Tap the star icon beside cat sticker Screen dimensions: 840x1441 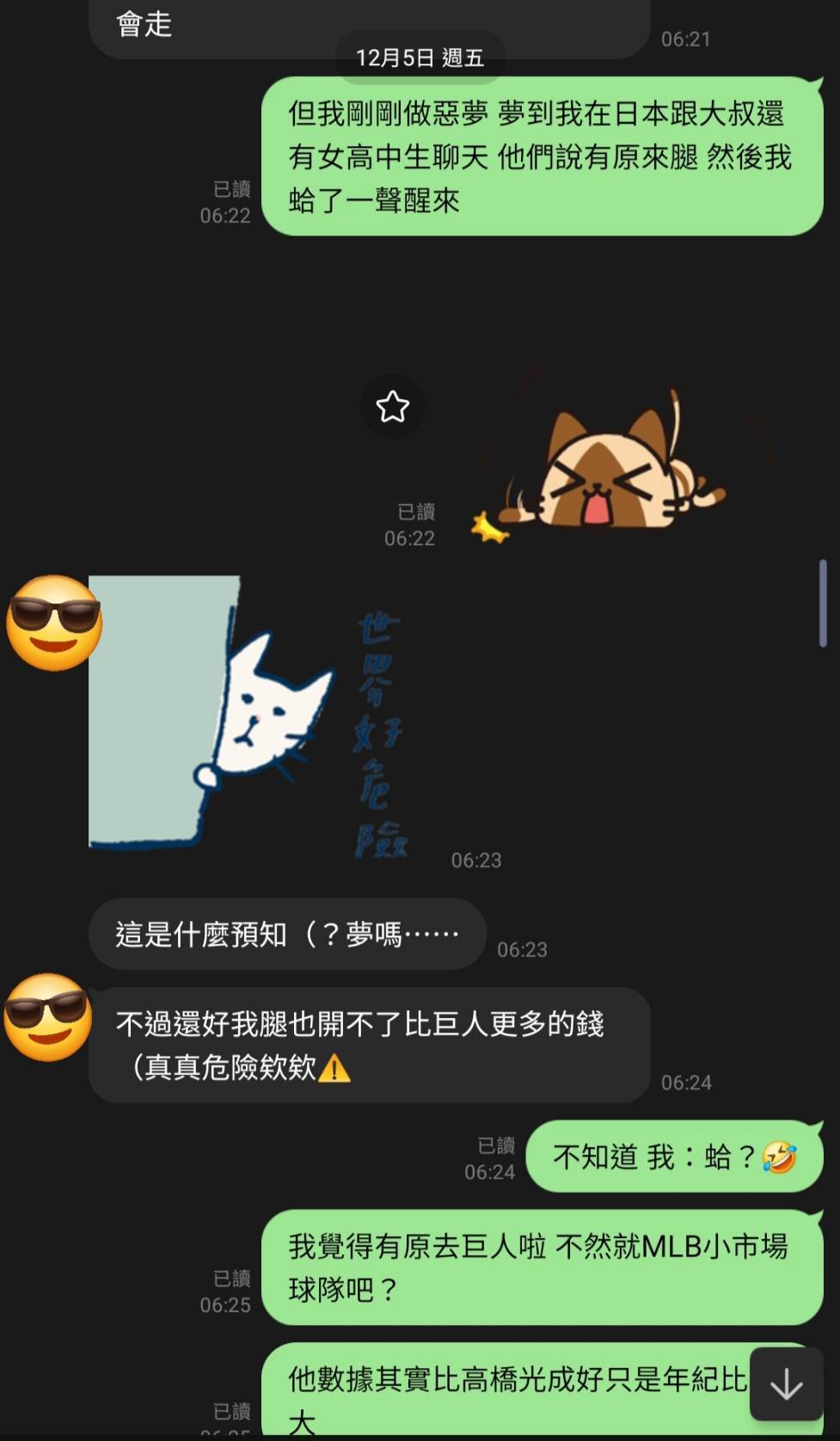[x=392, y=407]
